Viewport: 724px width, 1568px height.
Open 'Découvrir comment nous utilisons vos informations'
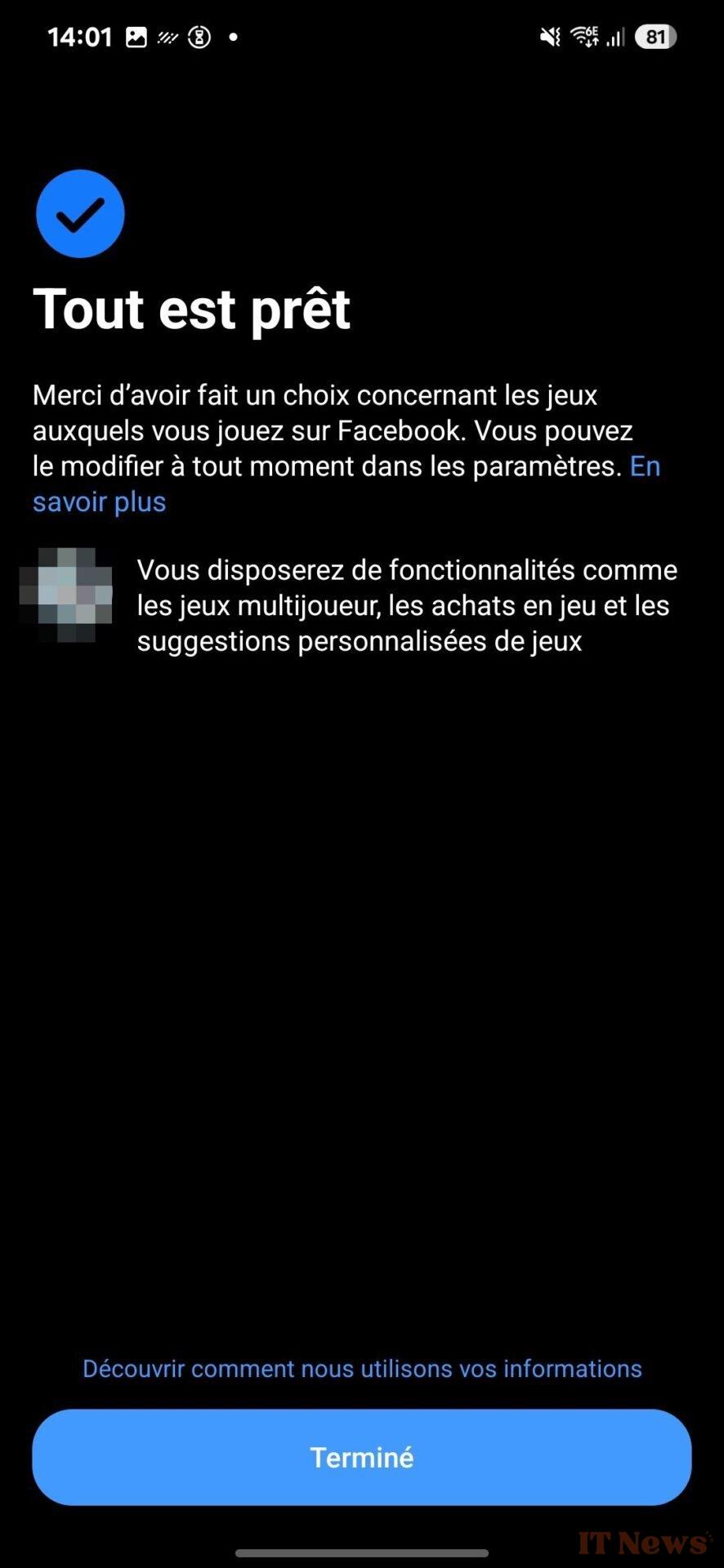[x=362, y=1368]
